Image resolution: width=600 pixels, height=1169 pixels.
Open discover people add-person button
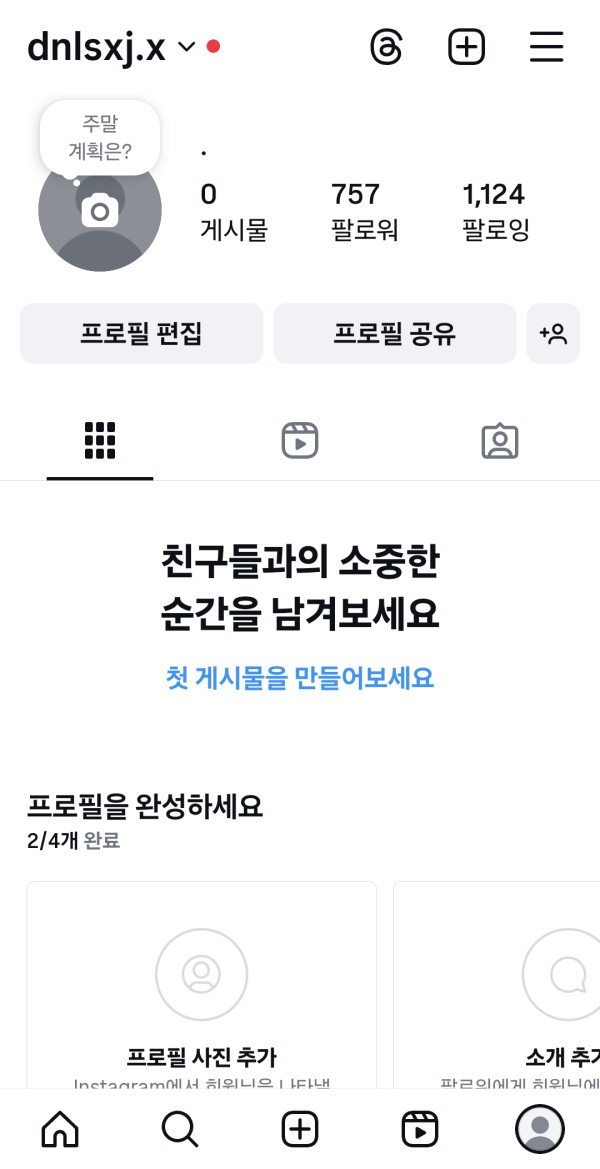(x=553, y=334)
